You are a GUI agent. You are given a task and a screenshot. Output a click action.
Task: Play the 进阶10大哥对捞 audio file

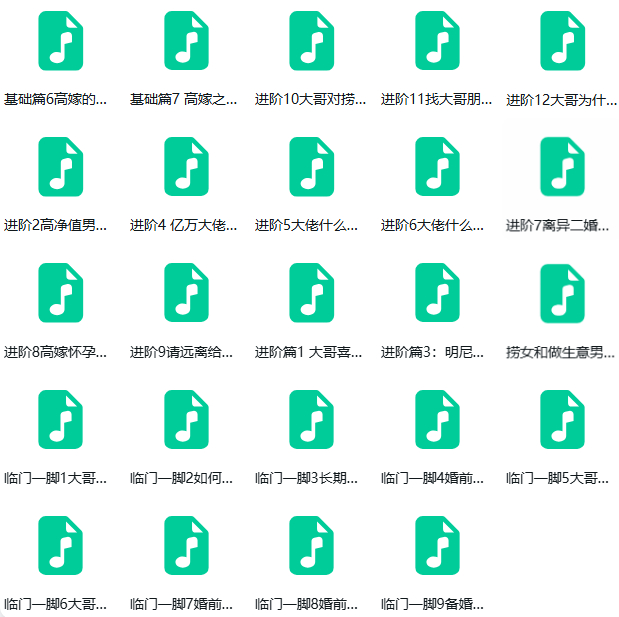point(311,41)
